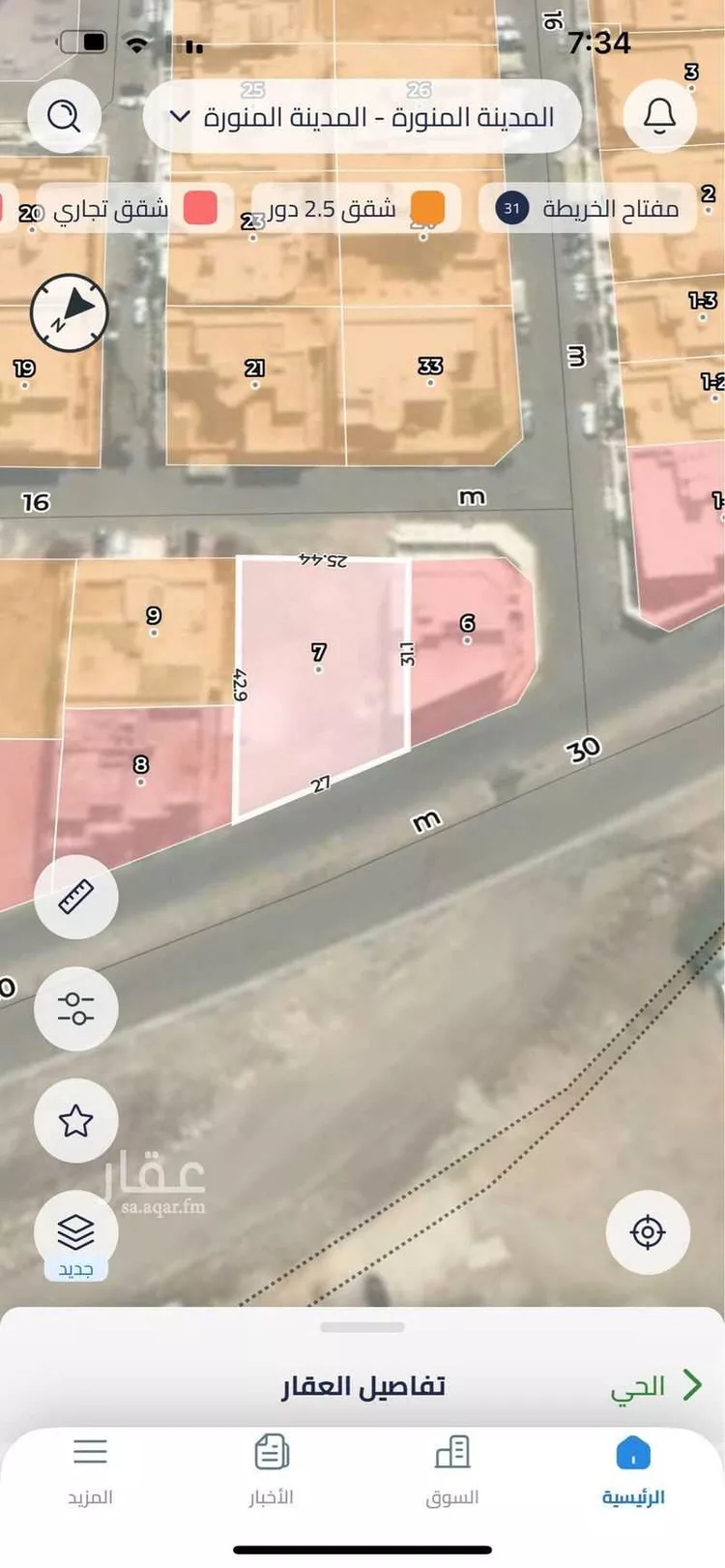Open the المزيد more tab

[x=90, y=1470]
